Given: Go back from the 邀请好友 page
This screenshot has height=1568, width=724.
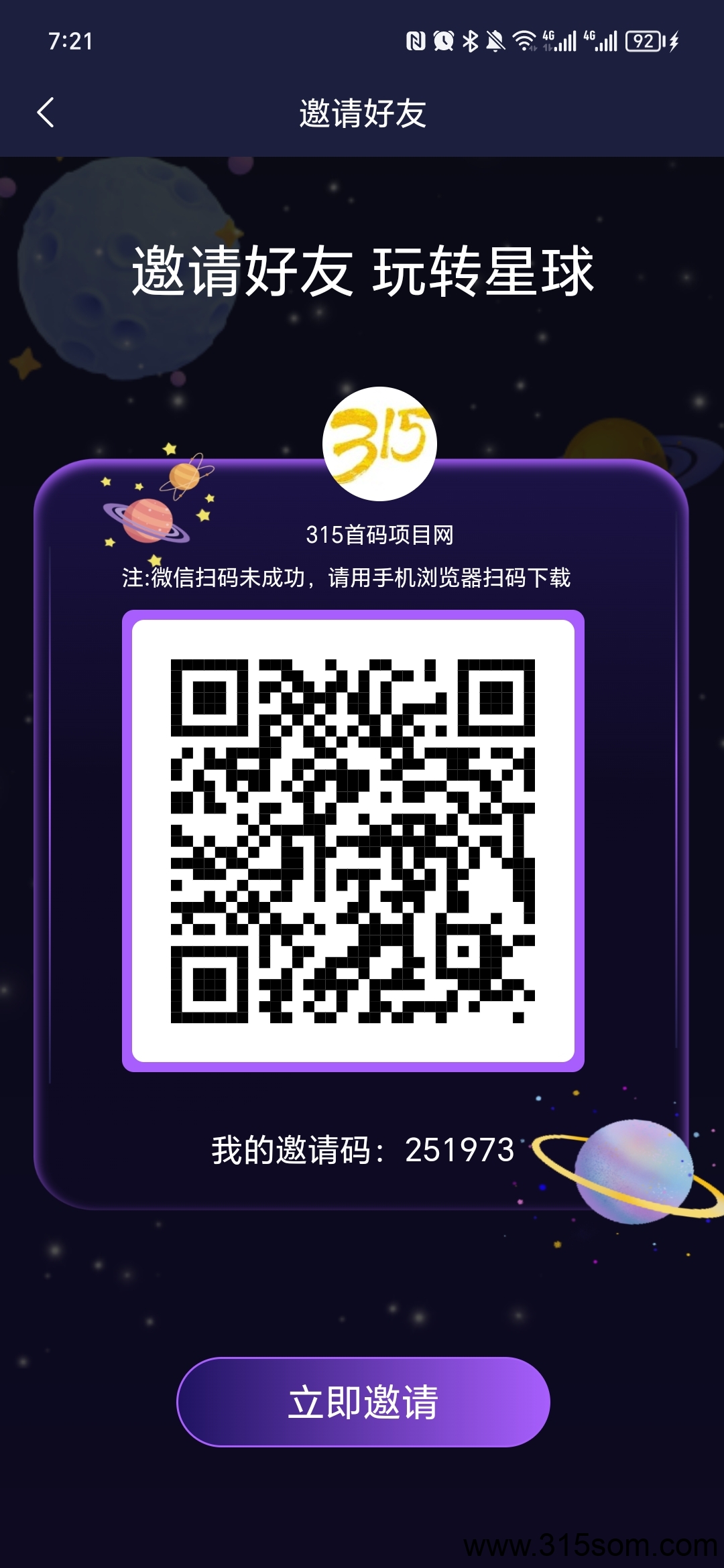Looking at the screenshot, I should point(46,113).
